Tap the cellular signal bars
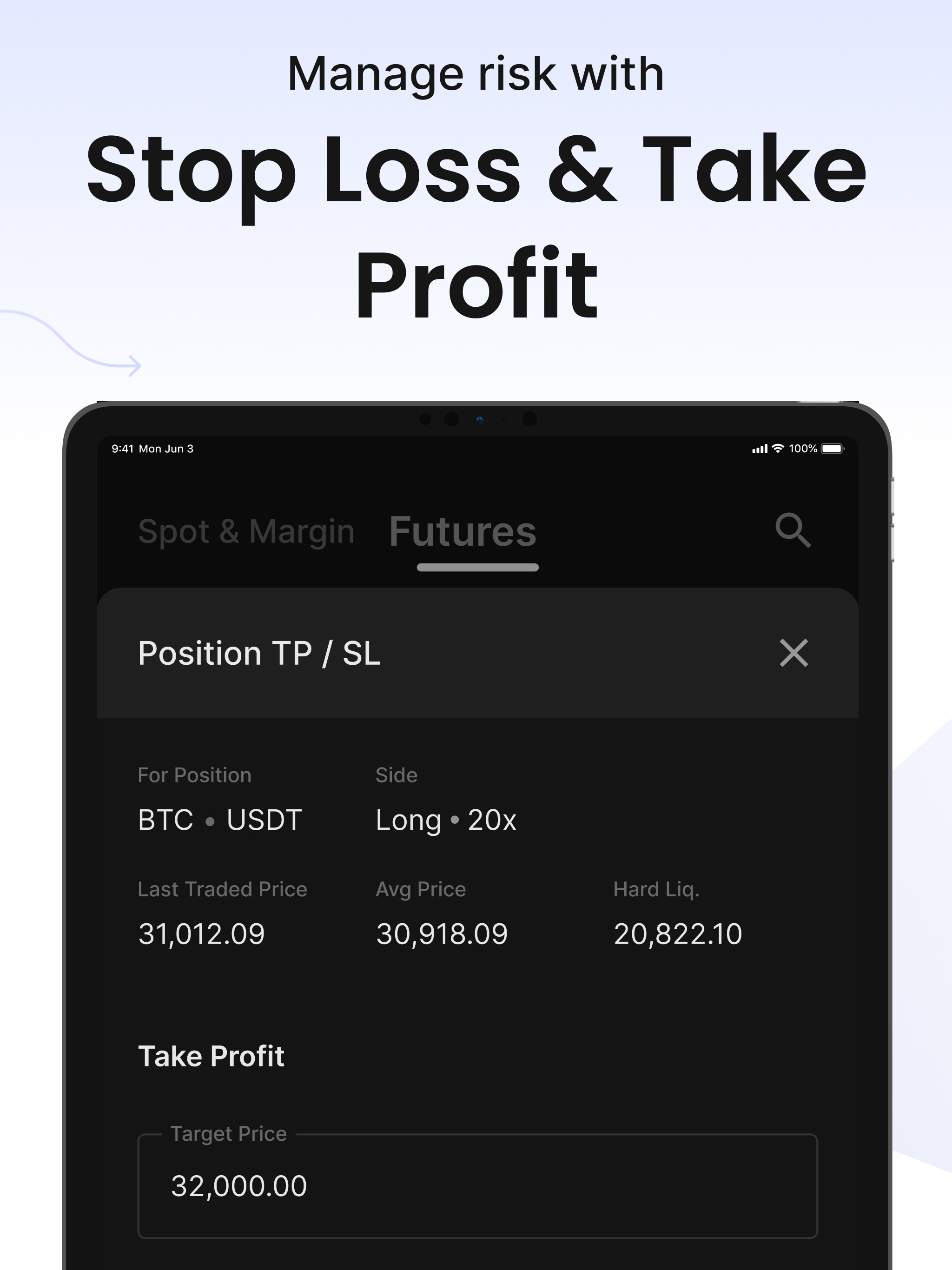 click(759, 449)
